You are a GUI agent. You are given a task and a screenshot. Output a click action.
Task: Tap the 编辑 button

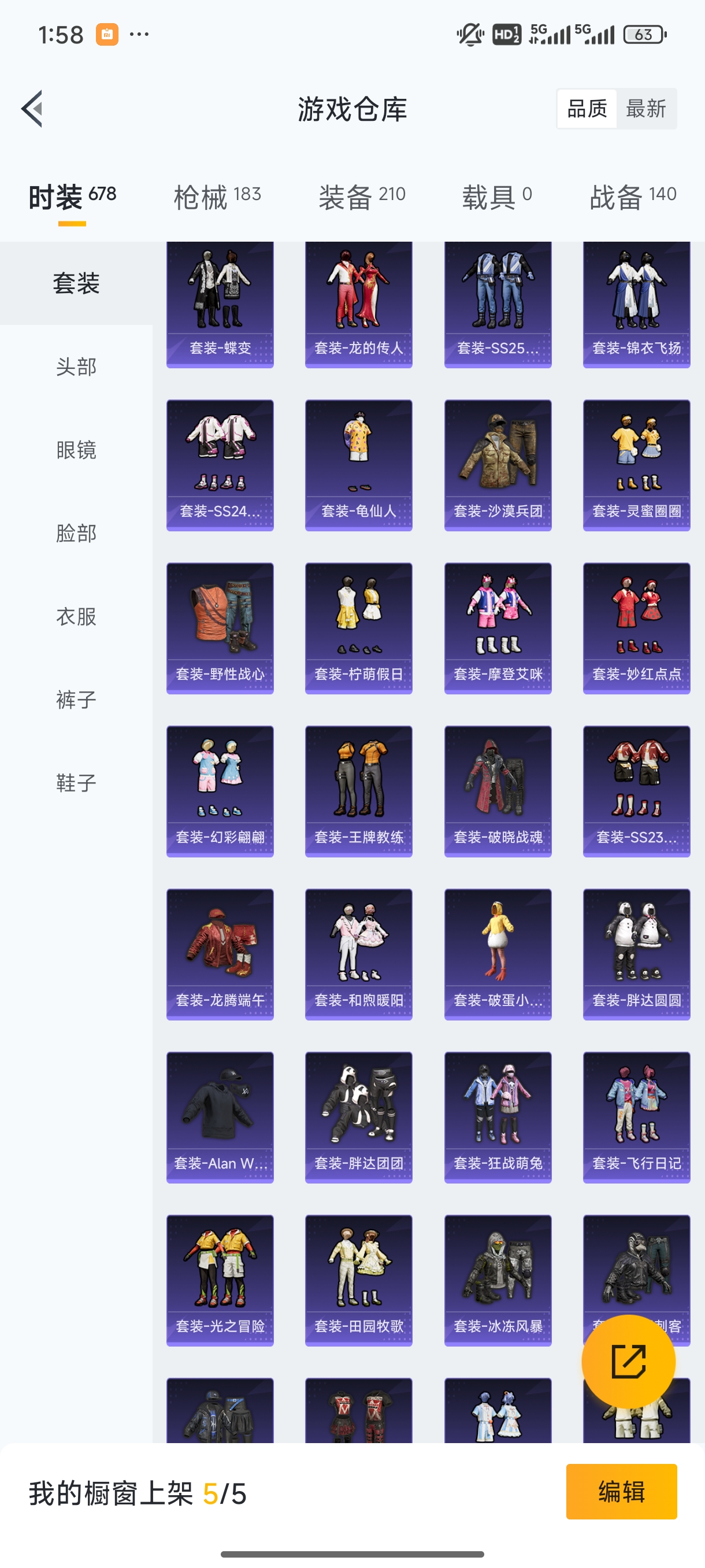622,1492
